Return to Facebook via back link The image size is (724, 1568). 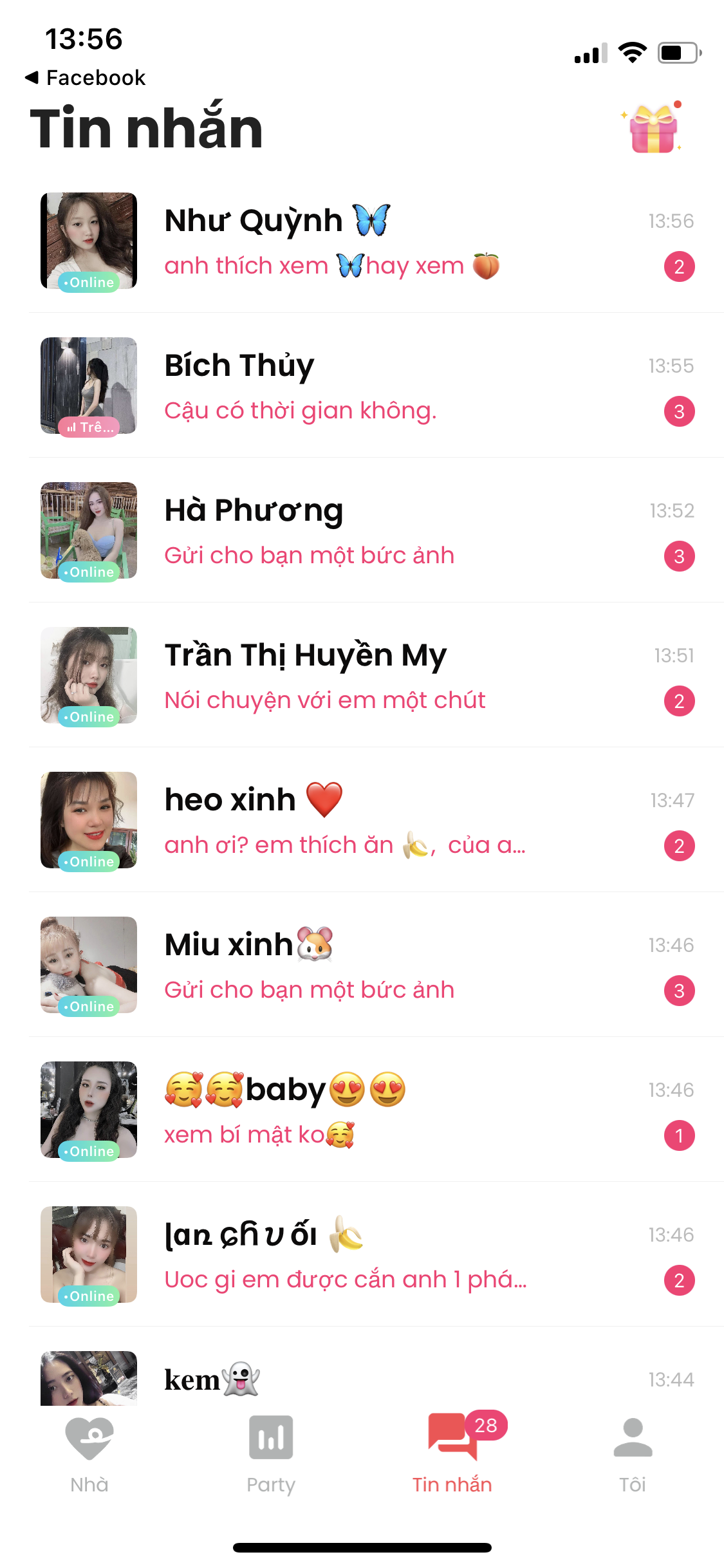point(85,78)
